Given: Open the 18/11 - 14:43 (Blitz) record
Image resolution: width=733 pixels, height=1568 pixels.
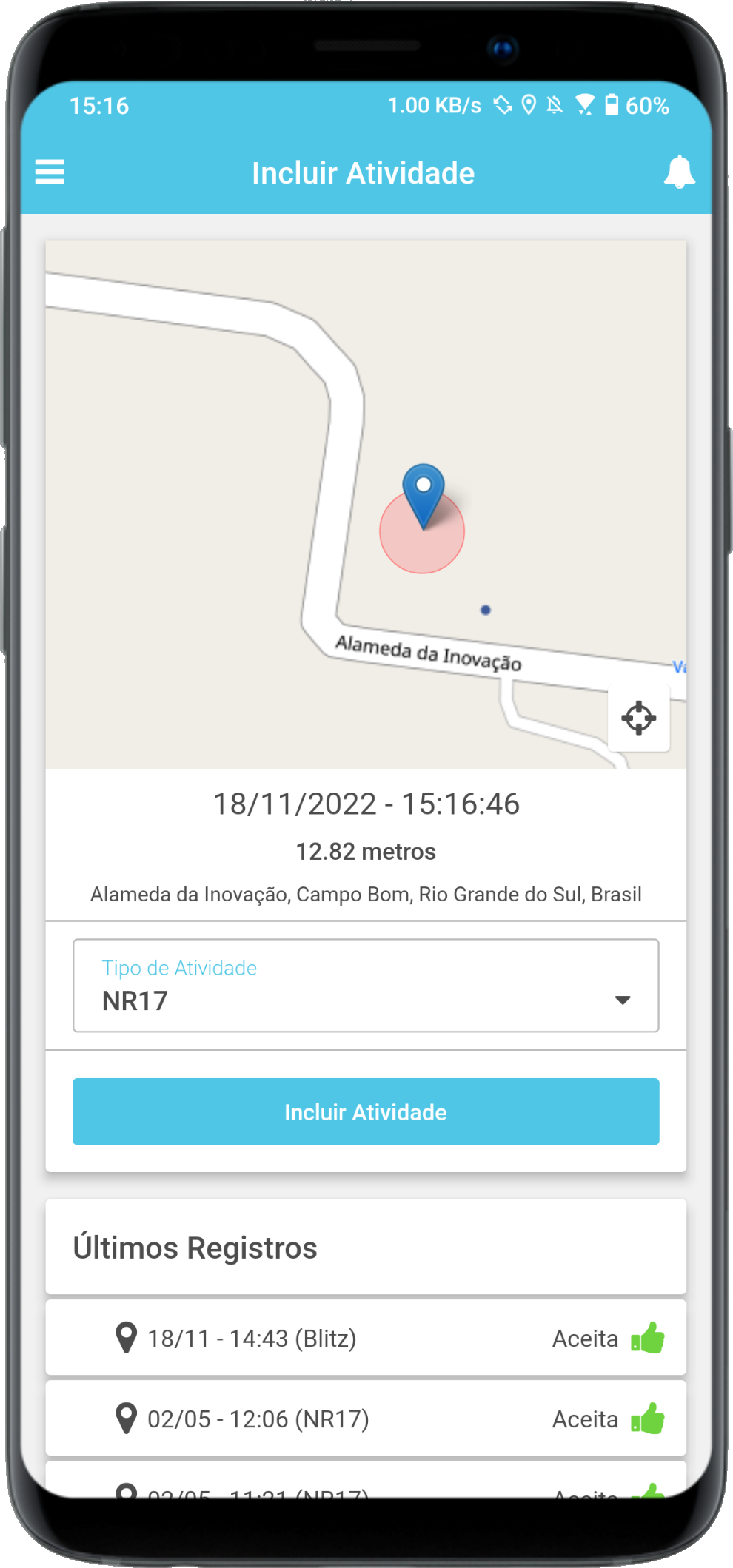Looking at the screenshot, I should (x=366, y=1338).
